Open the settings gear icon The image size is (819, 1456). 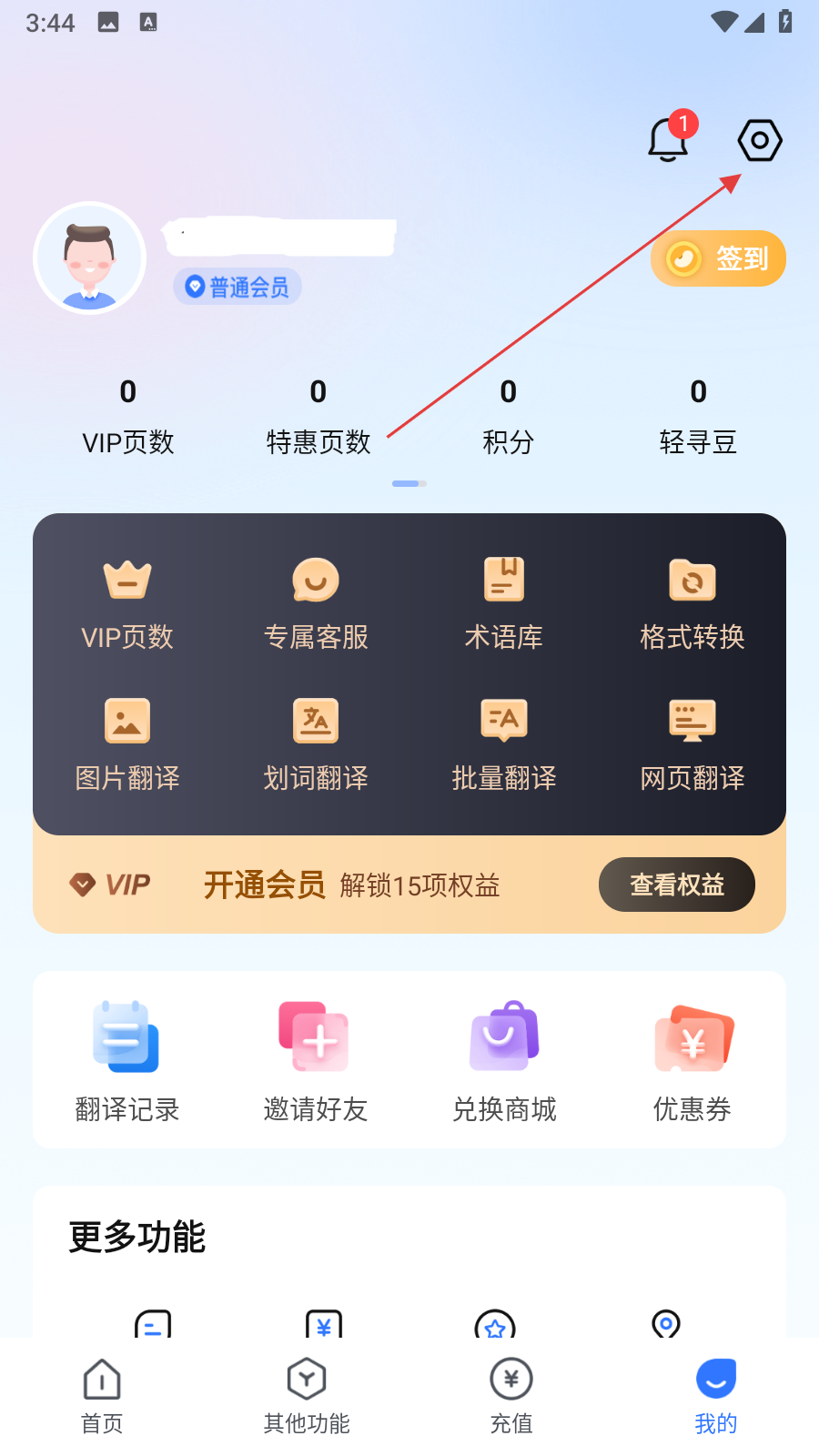click(x=760, y=140)
